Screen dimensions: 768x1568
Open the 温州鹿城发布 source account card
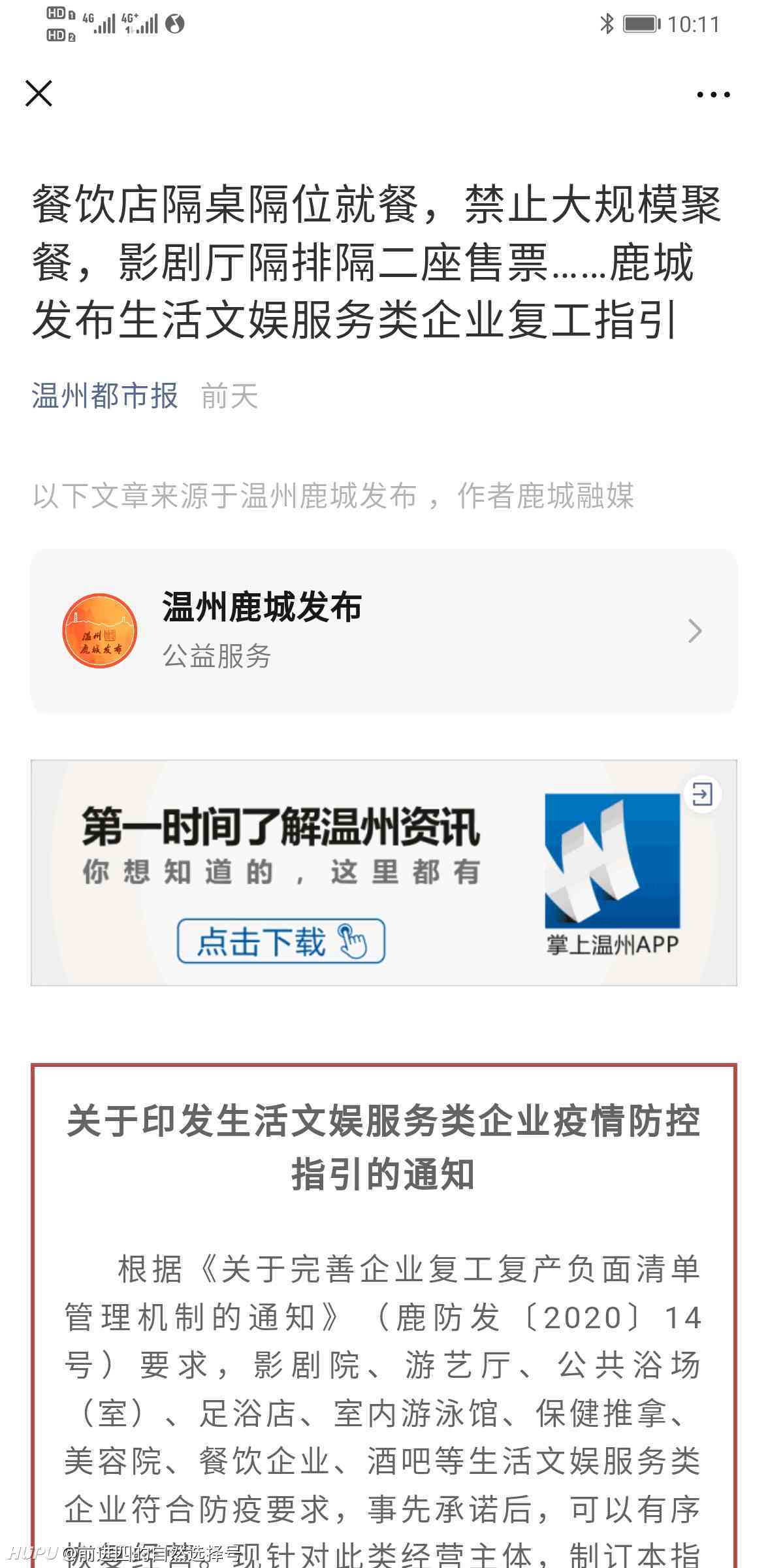point(384,630)
